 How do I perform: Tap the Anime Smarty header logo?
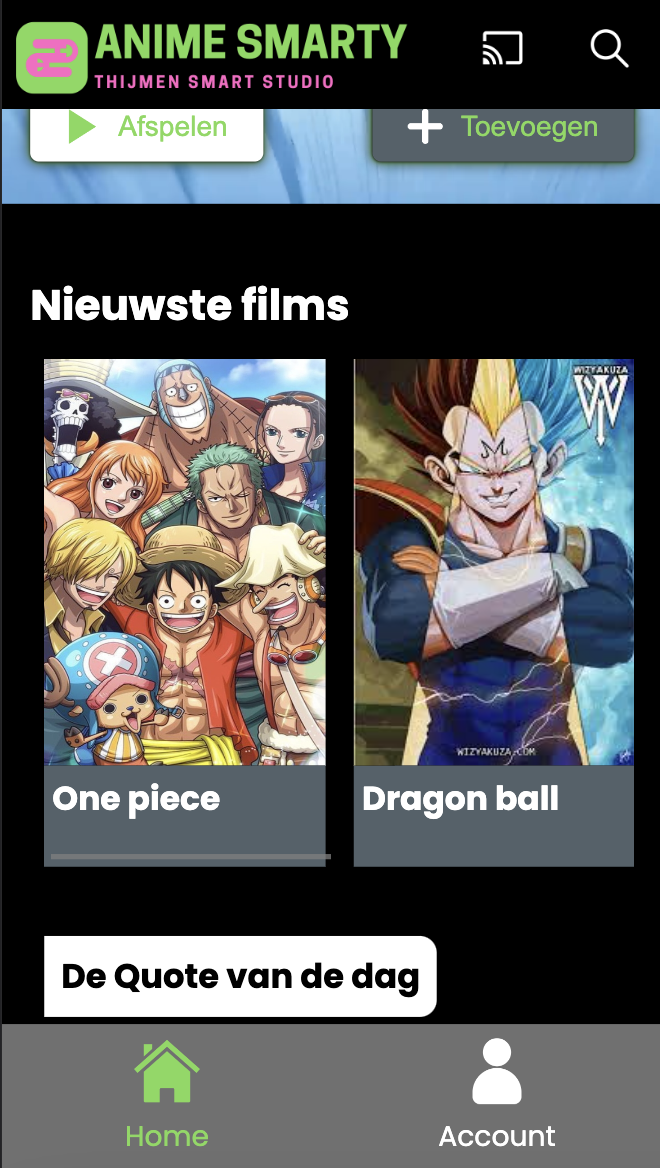click(212, 57)
